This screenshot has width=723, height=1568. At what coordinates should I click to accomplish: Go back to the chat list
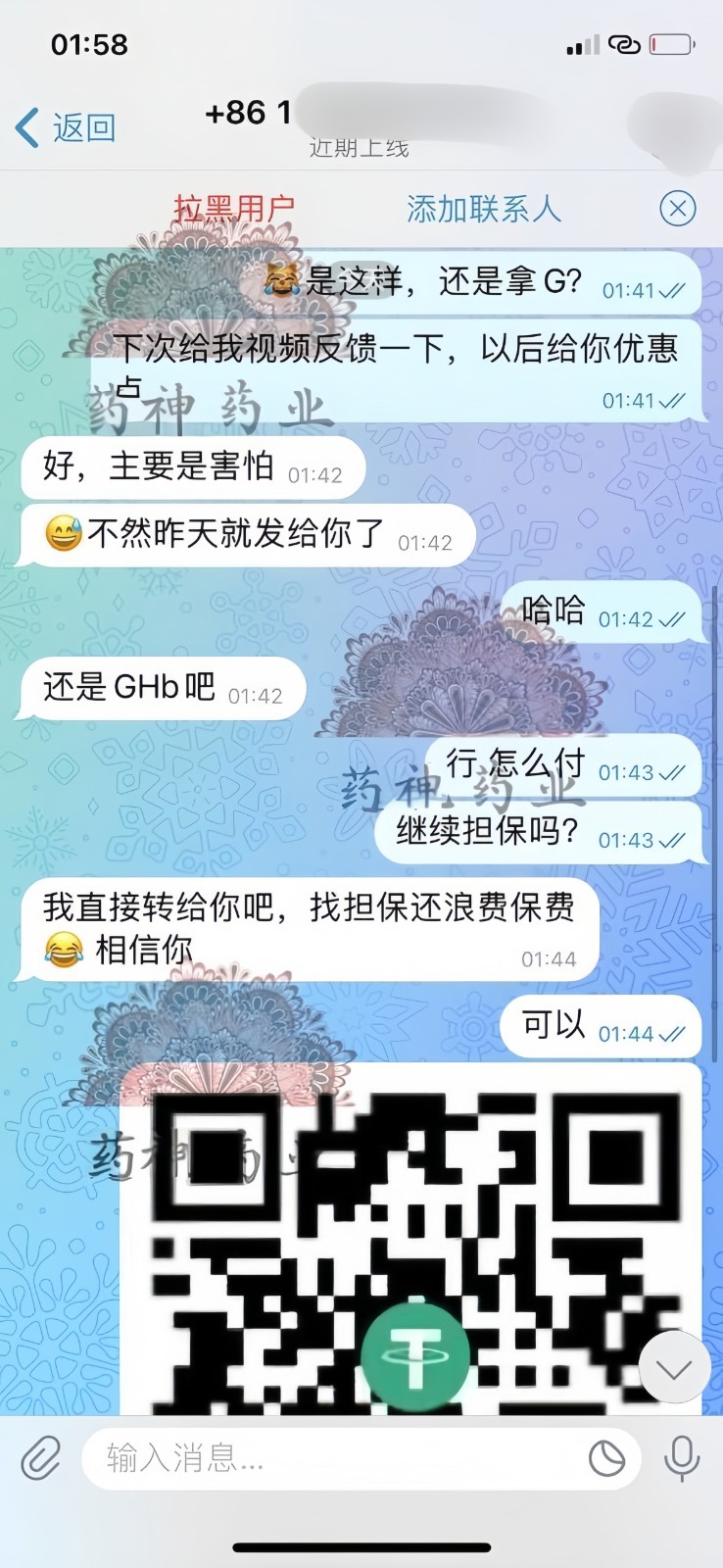pos(67,128)
